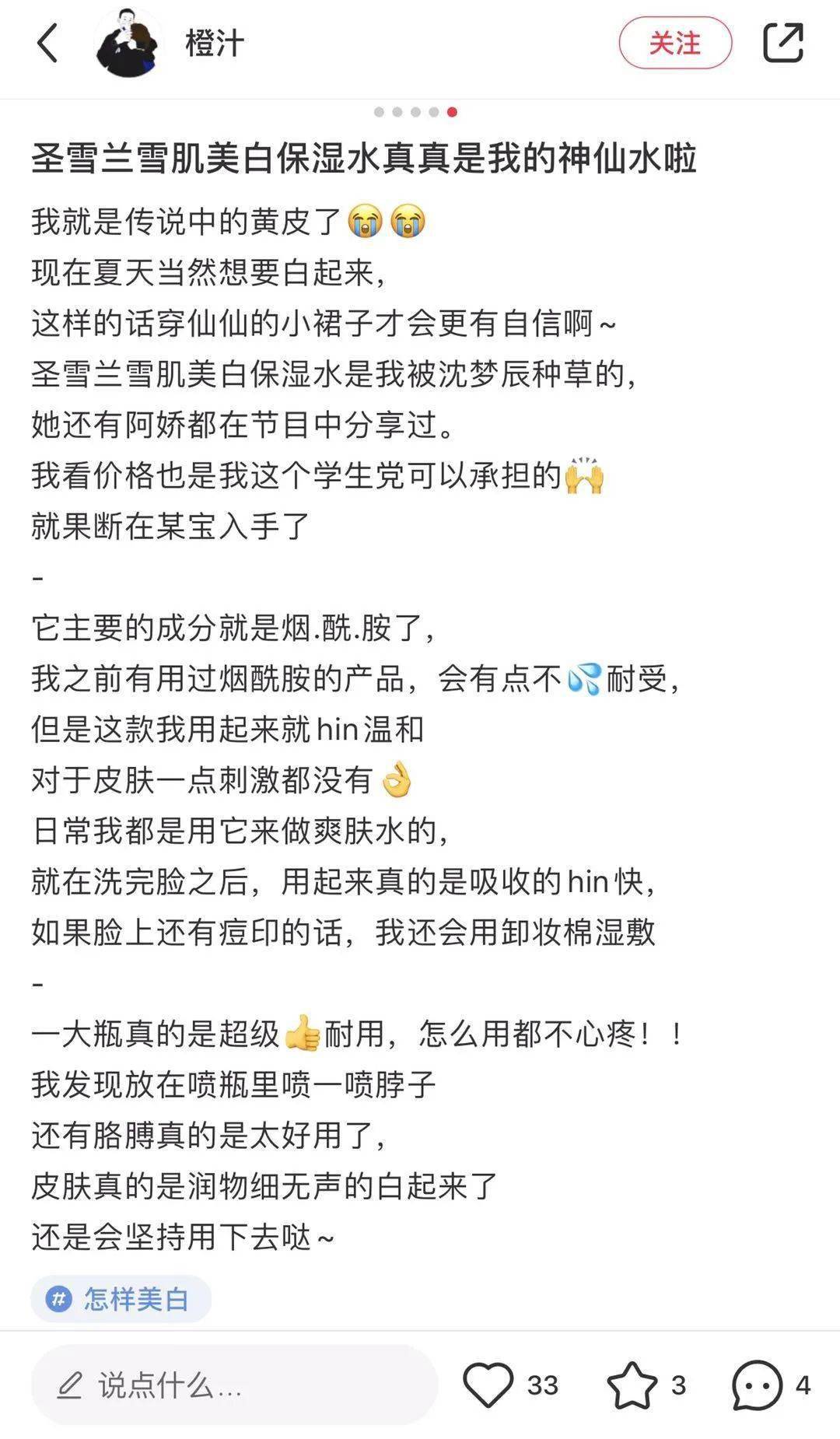Go back using the top-left arrow
Viewport: 840px width, 1439px height.
point(47,43)
